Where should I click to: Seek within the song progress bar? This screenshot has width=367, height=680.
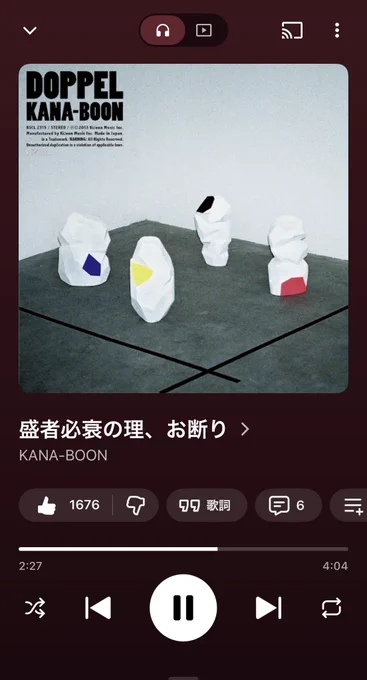(x=183, y=549)
